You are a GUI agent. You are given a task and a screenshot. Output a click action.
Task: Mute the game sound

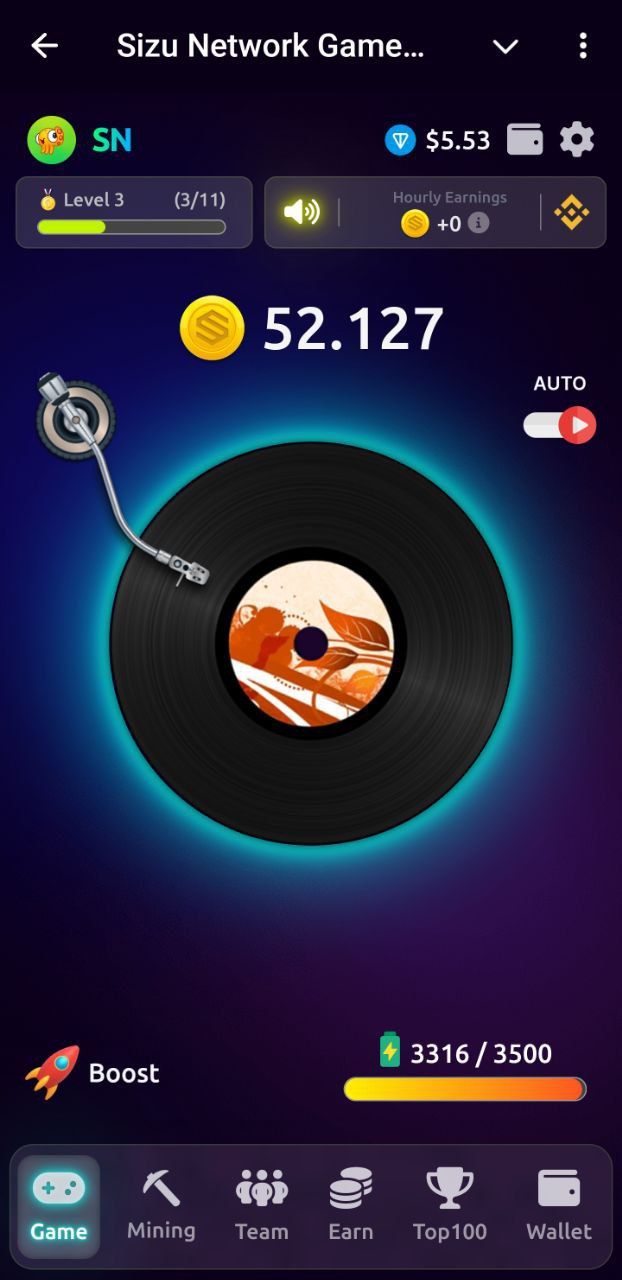coord(301,212)
